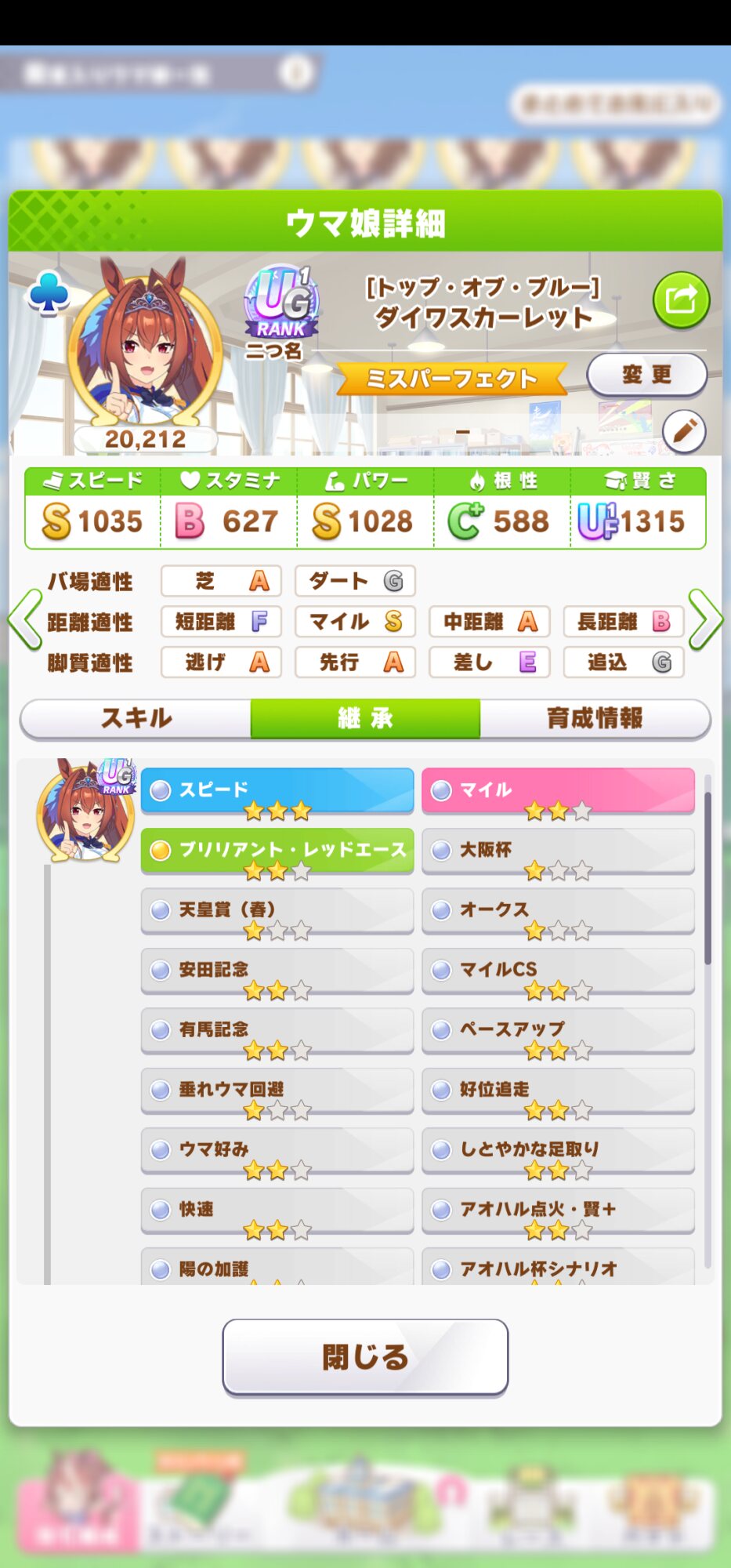Viewport: 731px width, 1568px height.
Task: Select the 天皇賞（春） factor
Action: (x=277, y=910)
